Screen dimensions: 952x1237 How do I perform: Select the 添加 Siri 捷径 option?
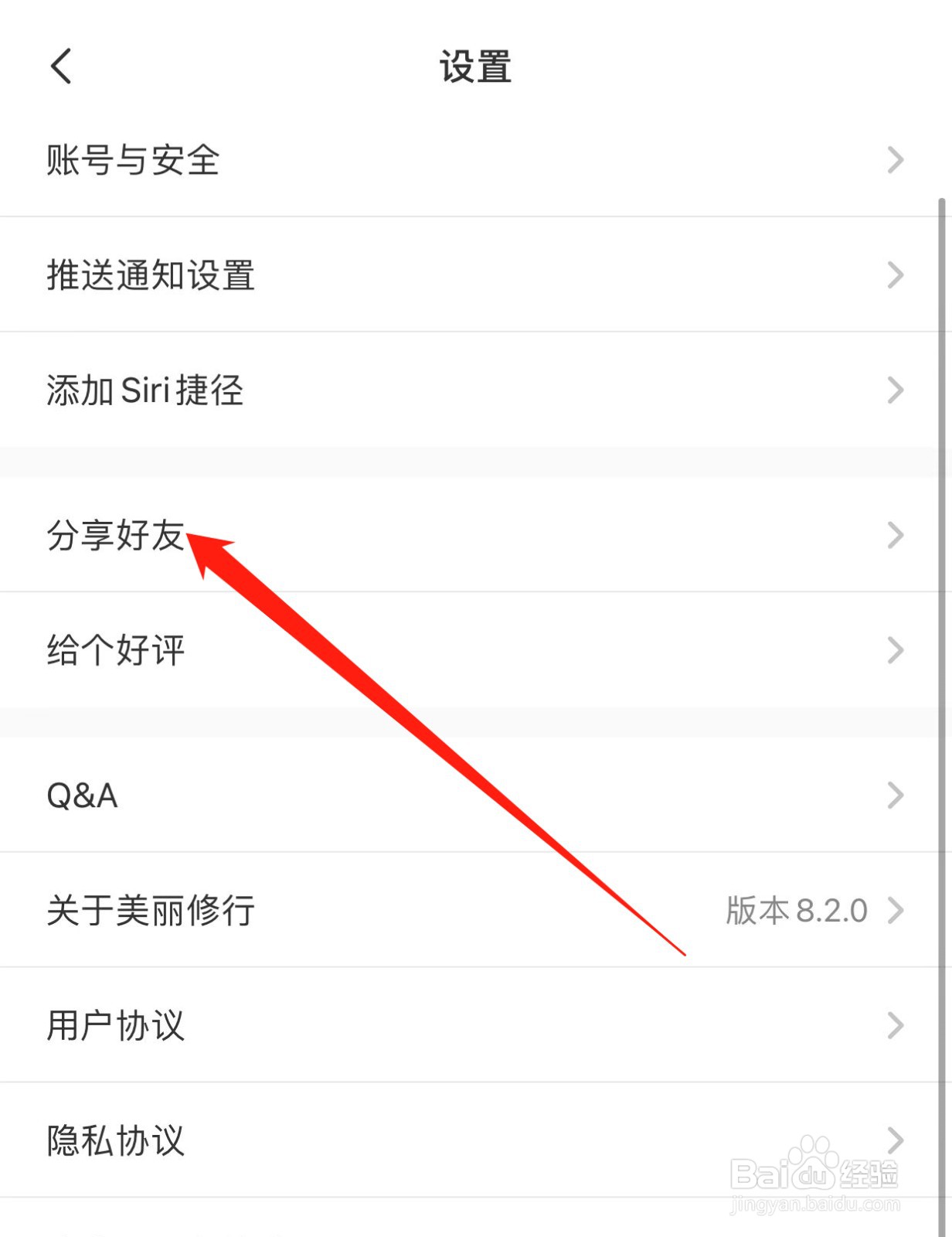[144, 390]
